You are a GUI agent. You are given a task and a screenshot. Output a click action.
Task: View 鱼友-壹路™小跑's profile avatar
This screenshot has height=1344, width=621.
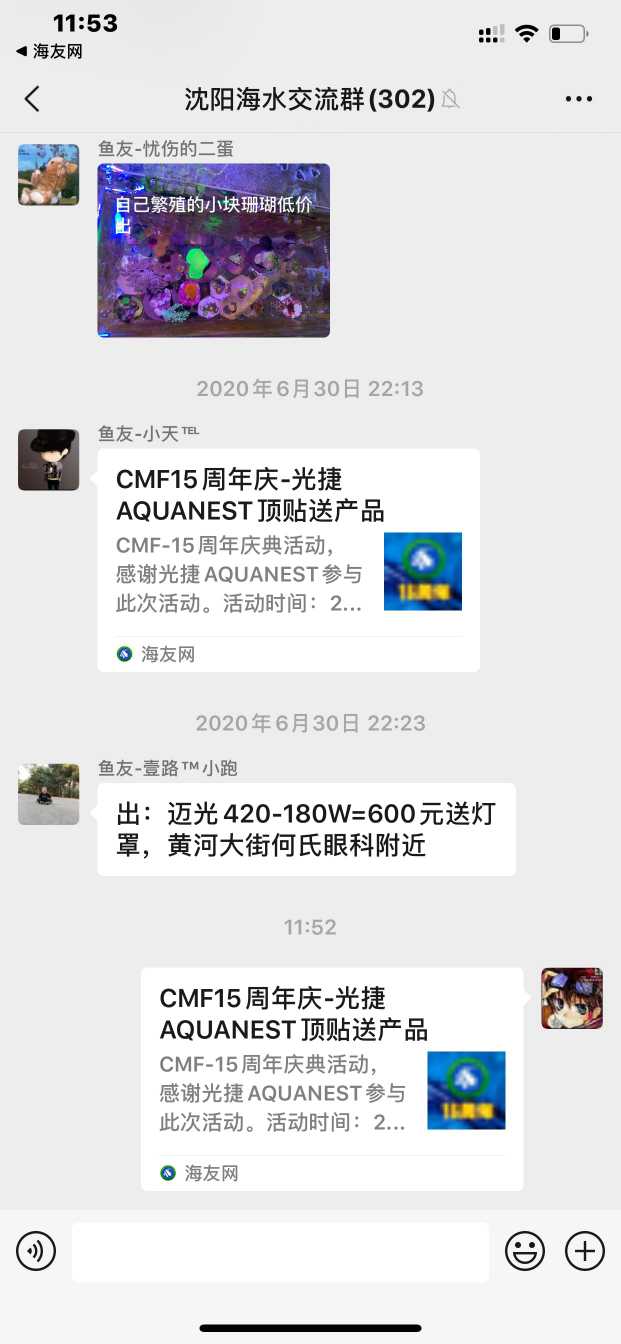click(48, 794)
